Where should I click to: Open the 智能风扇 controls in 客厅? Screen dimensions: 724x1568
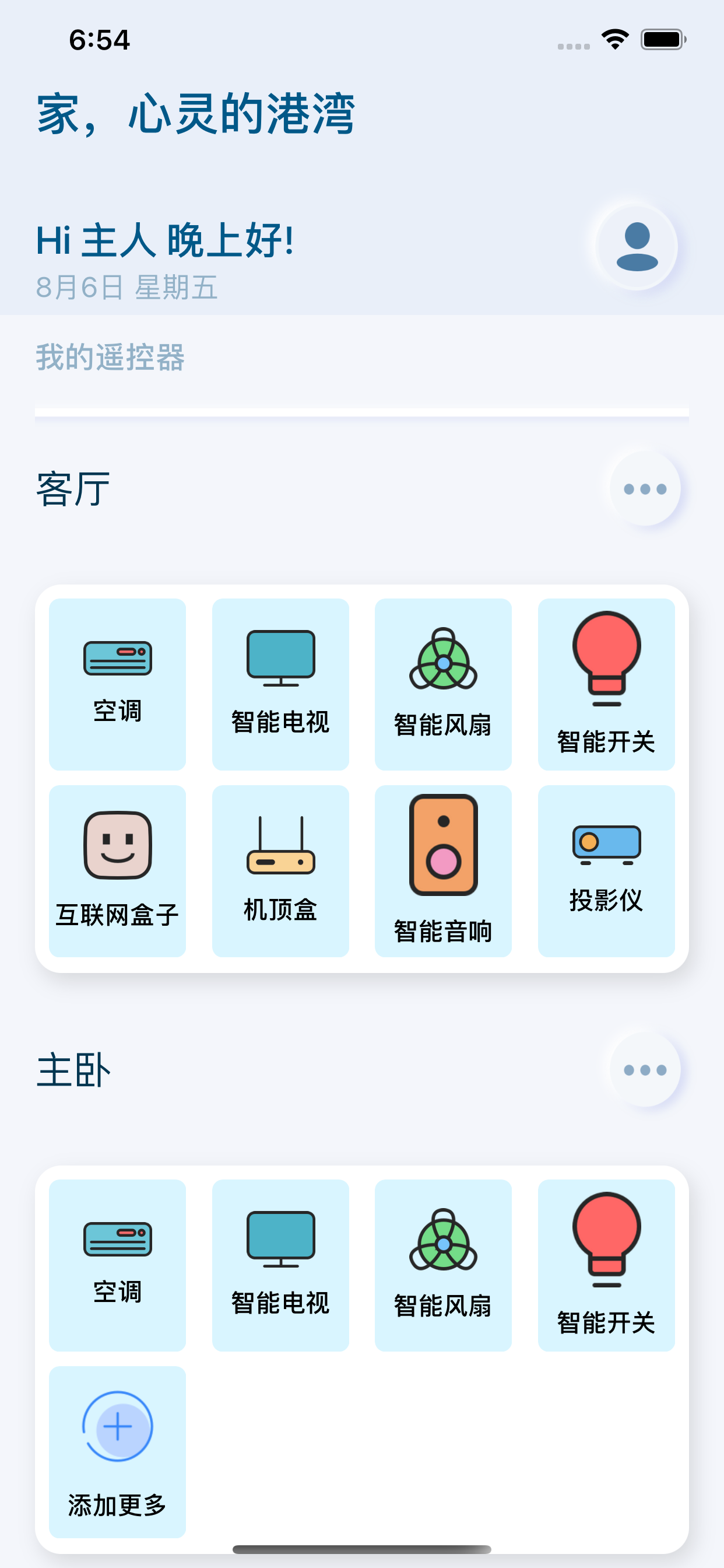coord(443,683)
